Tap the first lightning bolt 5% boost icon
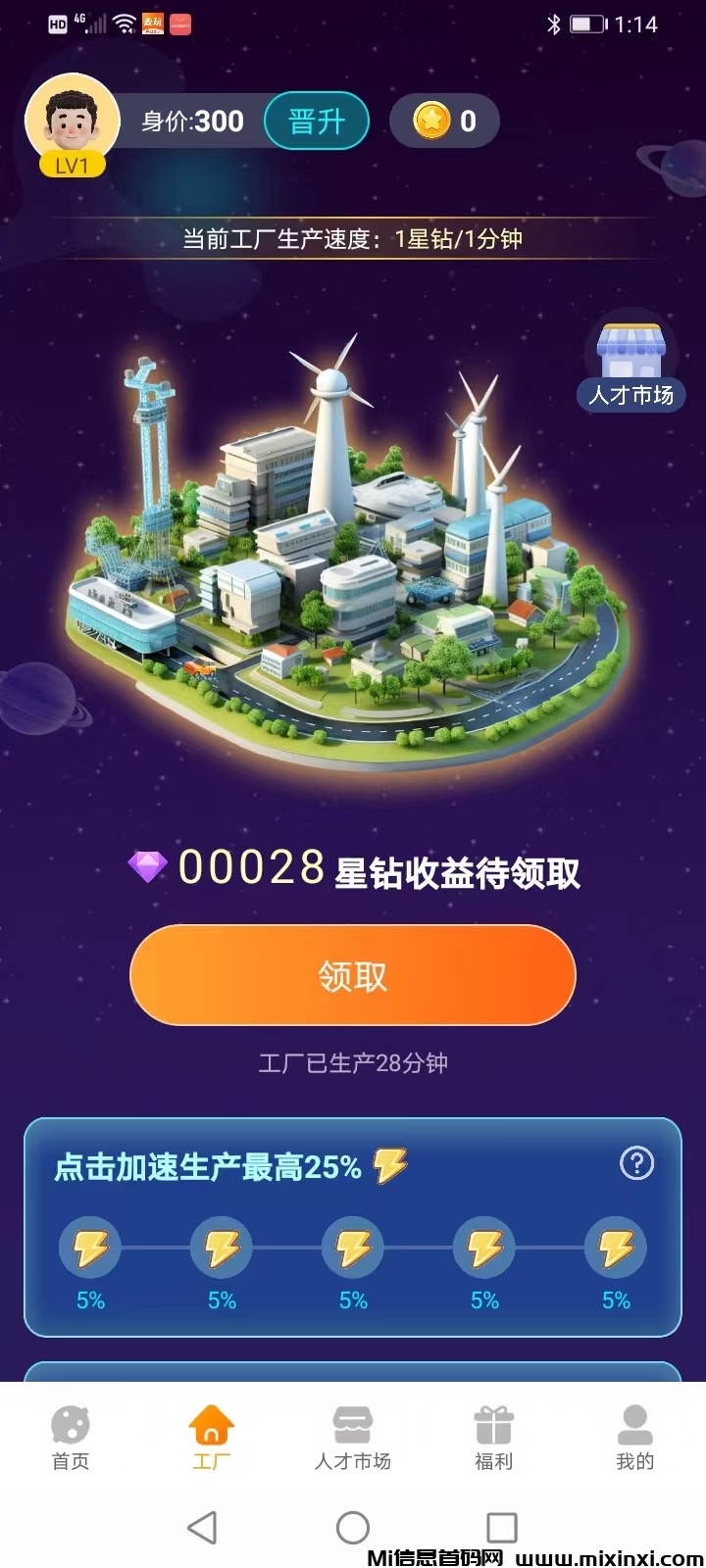Image resolution: width=706 pixels, height=1568 pixels. tap(89, 1247)
